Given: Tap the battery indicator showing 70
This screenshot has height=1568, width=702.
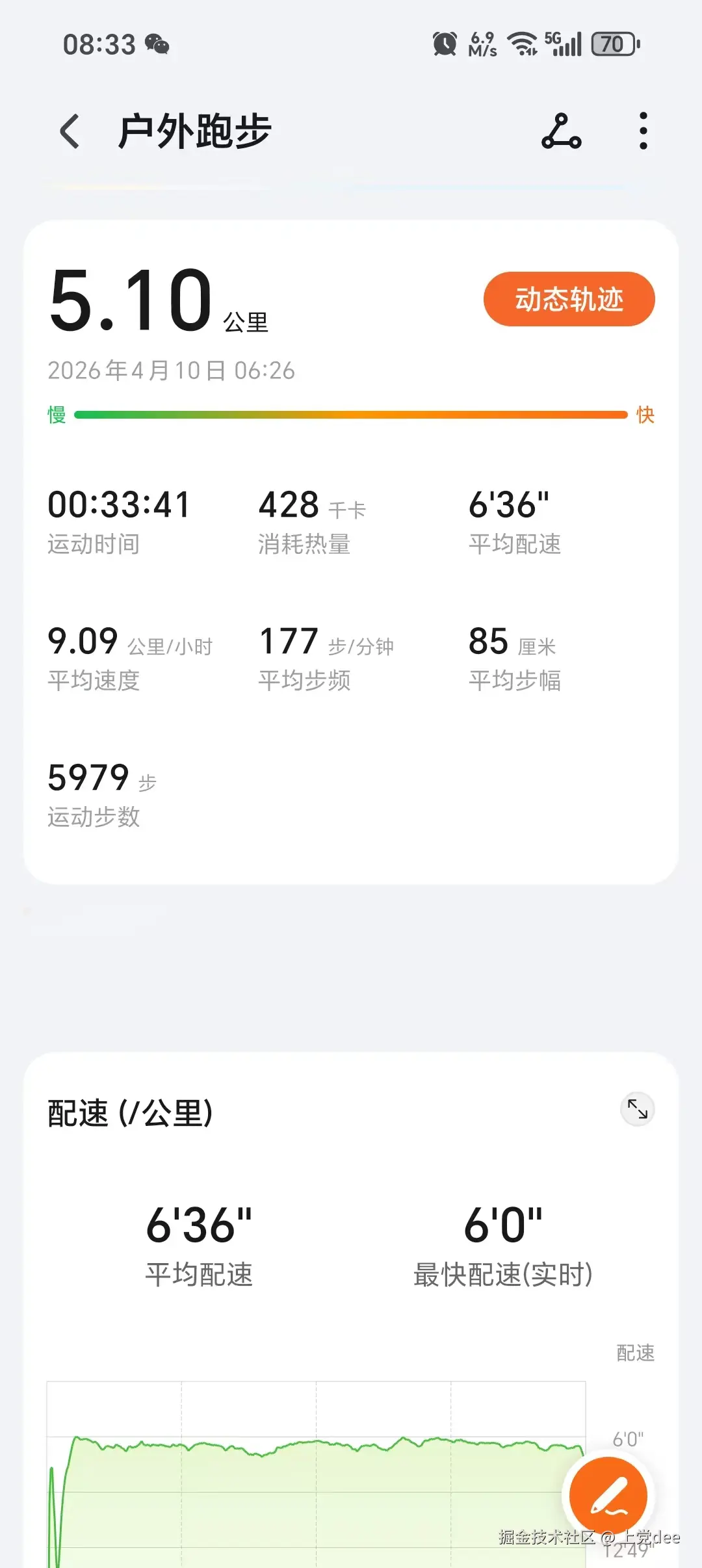Looking at the screenshot, I should point(614,44).
